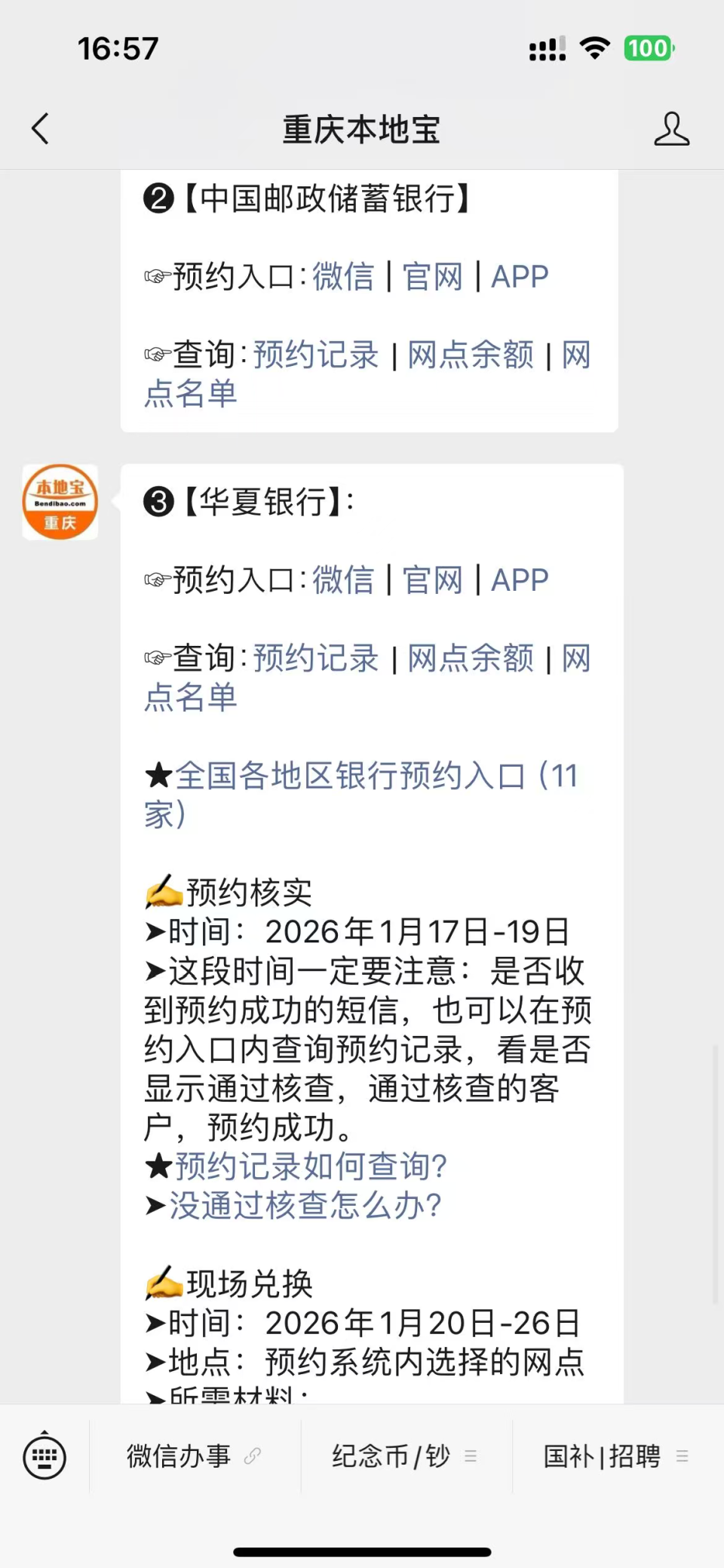The height and width of the screenshot is (1568, 724).
Task: Expand the 国补|招聘 menu
Action: pyautogui.click(x=683, y=1456)
